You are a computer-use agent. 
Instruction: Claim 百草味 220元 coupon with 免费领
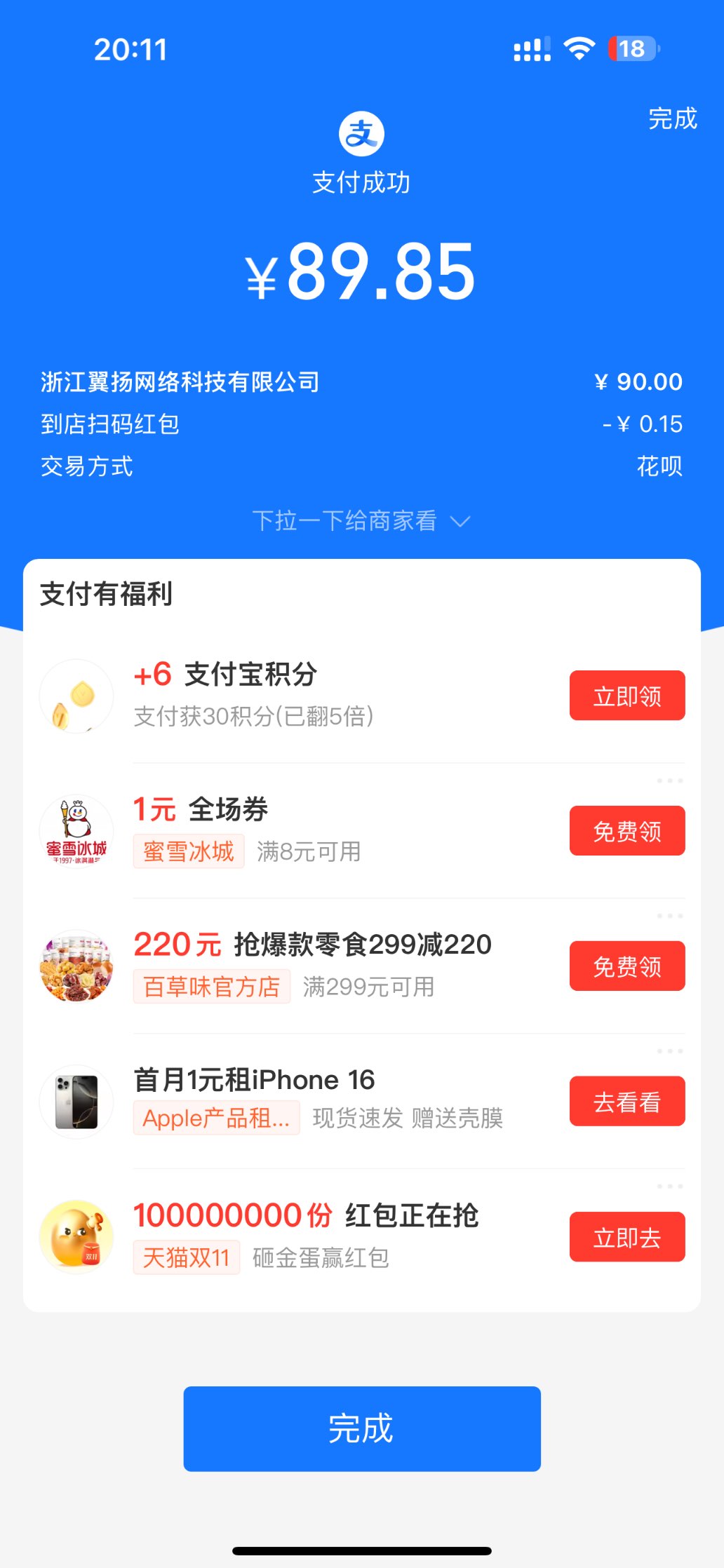[x=626, y=966]
